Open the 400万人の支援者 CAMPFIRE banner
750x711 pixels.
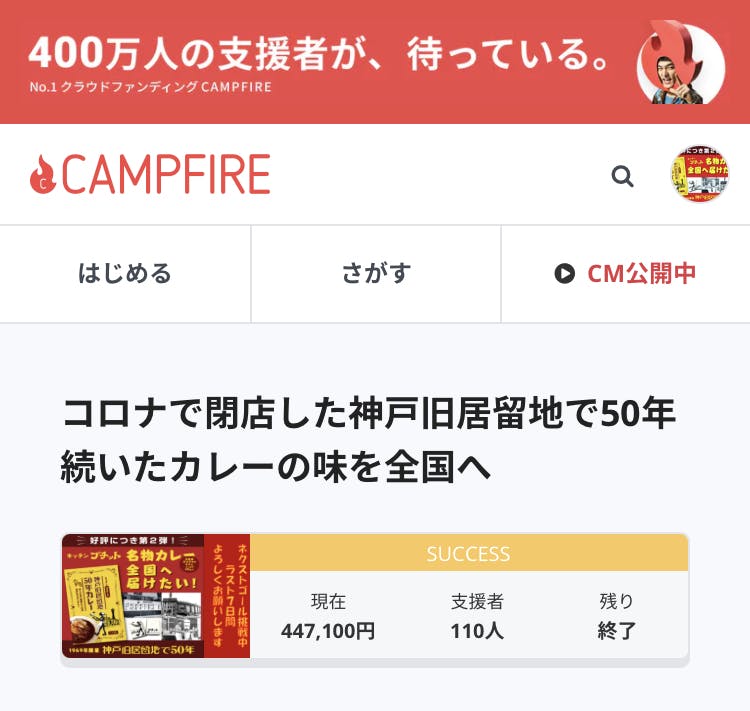tap(375, 62)
